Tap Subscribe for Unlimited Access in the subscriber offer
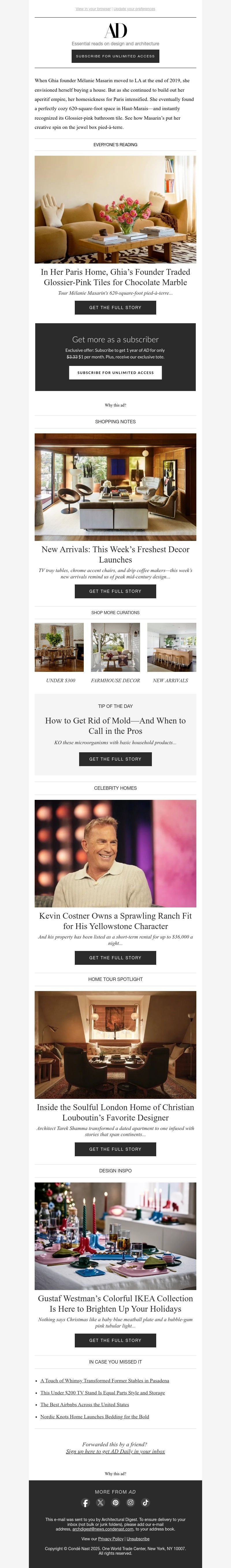231x1568 pixels. pyautogui.click(x=115, y=373)
